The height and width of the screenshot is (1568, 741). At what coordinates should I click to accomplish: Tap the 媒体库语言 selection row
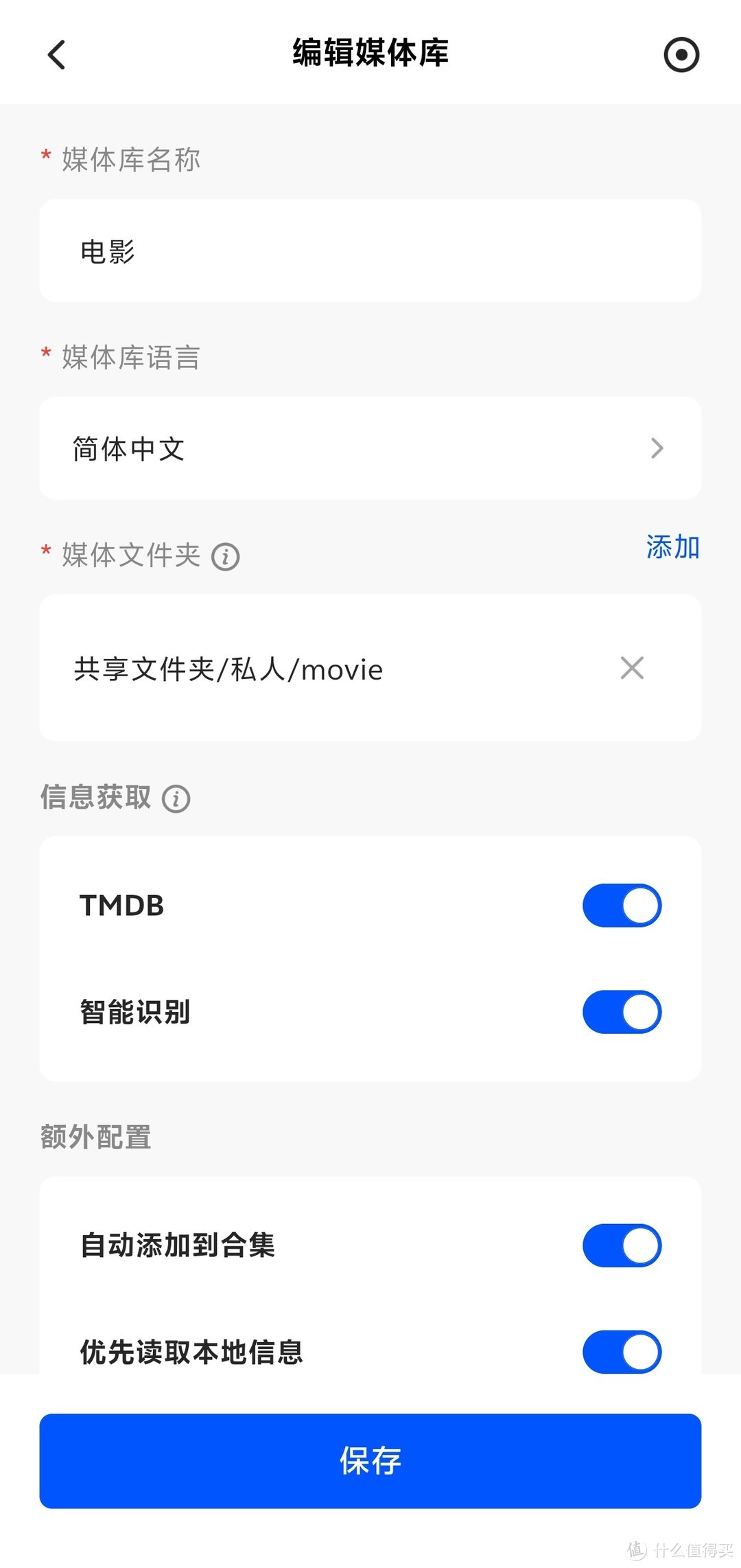click(x=370, y=448)
